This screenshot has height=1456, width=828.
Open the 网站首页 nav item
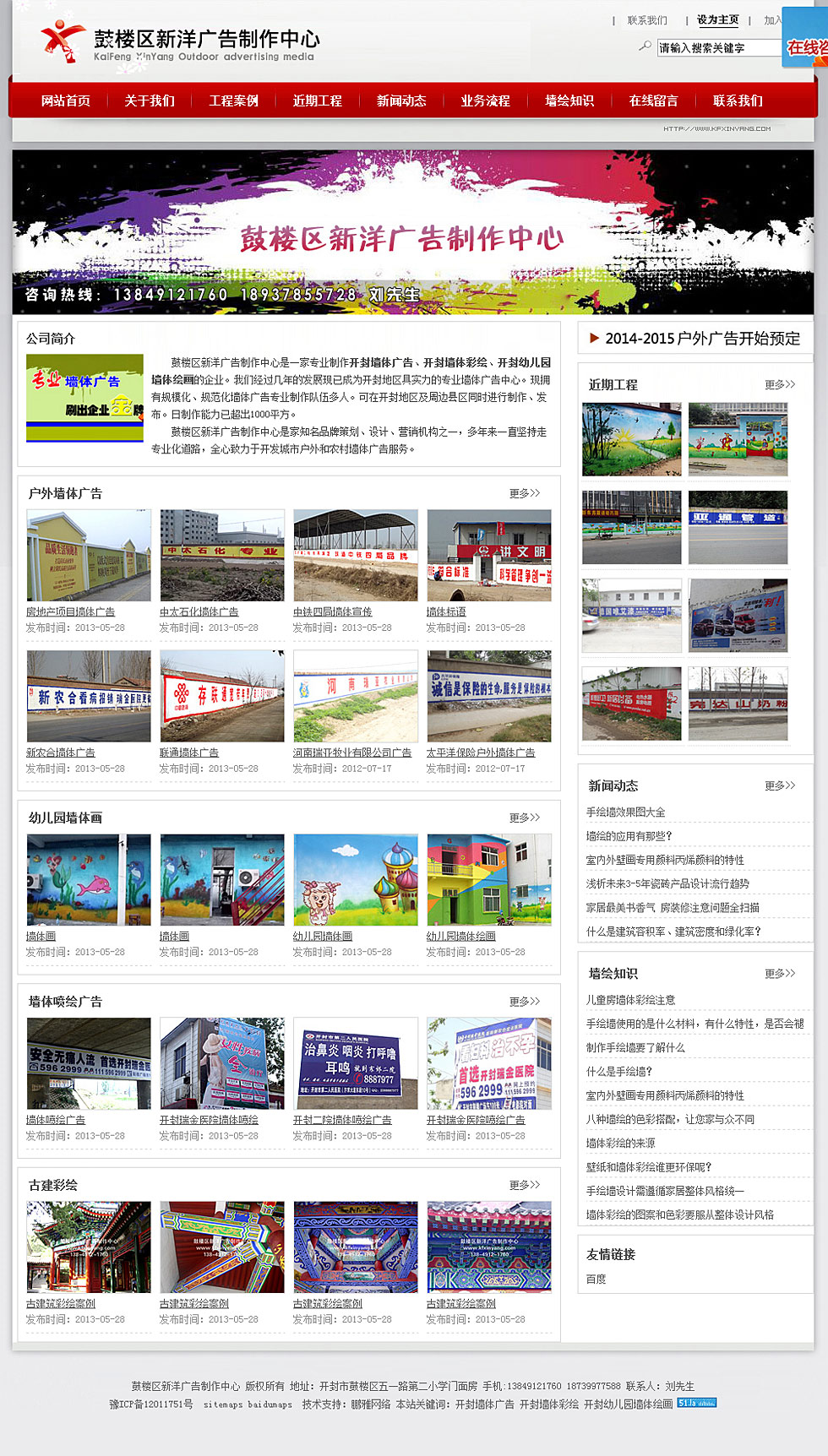(x=65, y=101)
